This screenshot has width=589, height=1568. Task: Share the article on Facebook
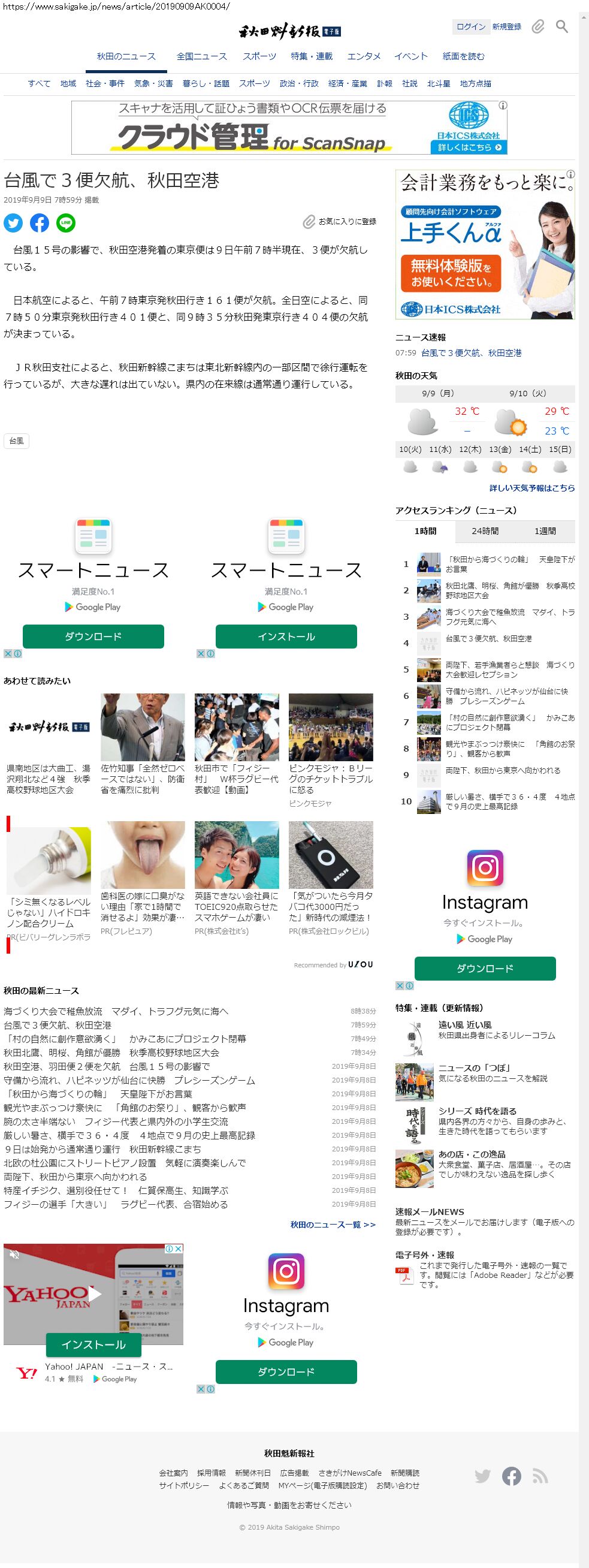40,223
